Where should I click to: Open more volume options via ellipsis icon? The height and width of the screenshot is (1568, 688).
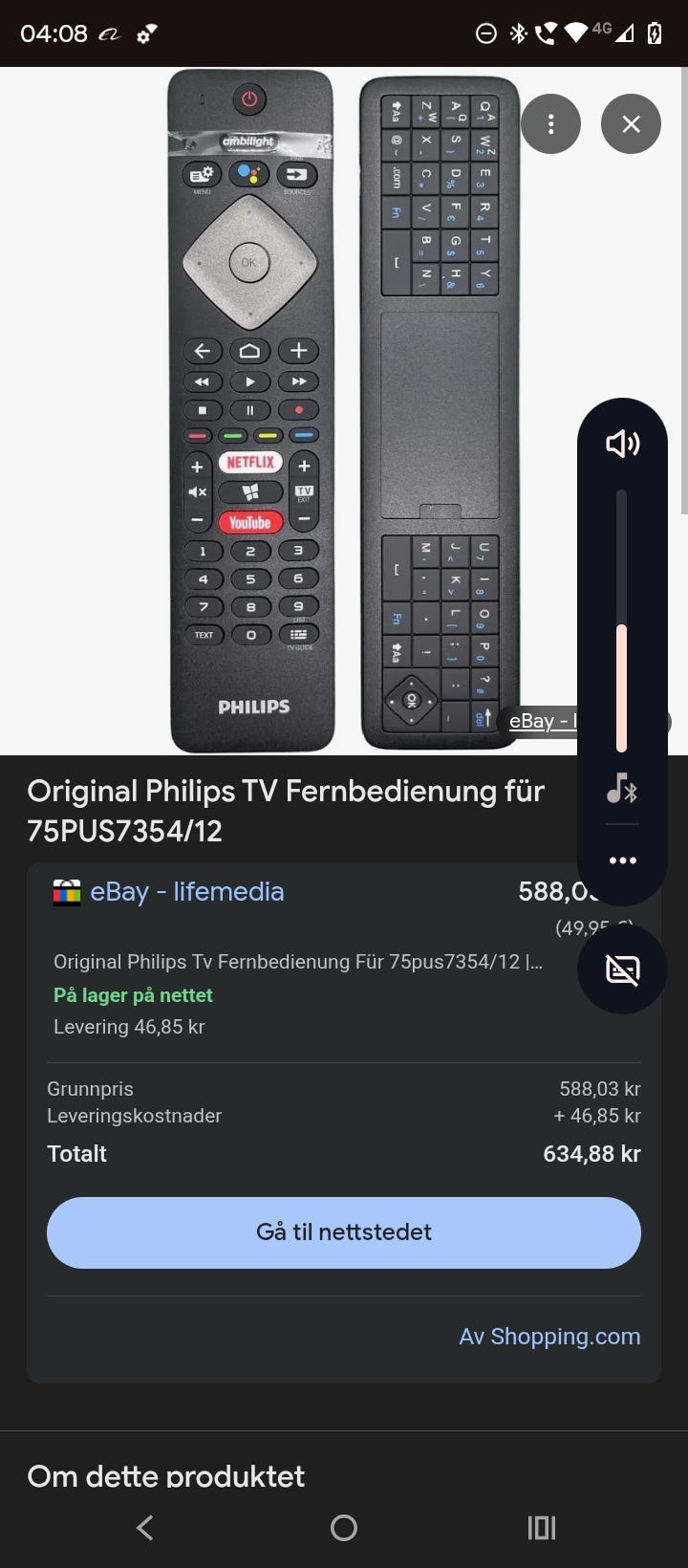click(x=622, y=860)
